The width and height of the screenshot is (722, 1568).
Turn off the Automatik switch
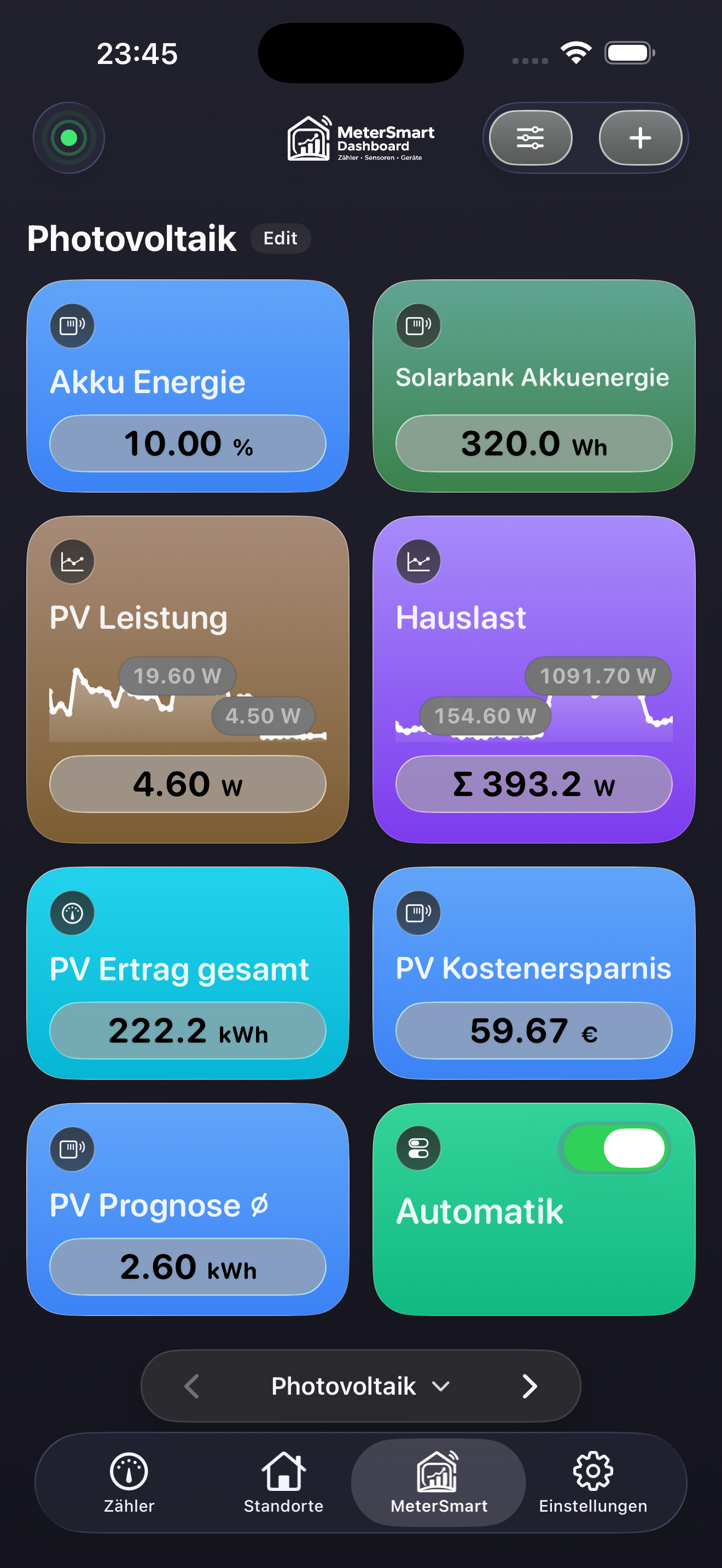(x=614, y=1148)
